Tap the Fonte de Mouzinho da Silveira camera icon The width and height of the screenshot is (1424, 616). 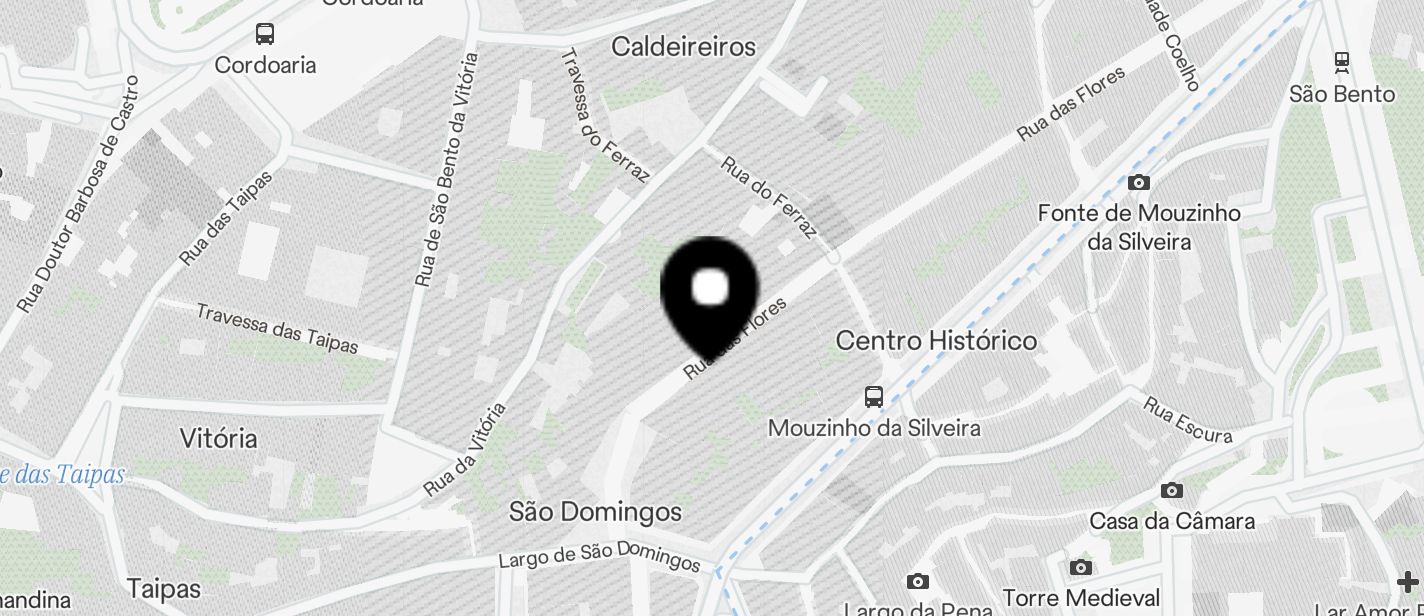pos(1138,182)
